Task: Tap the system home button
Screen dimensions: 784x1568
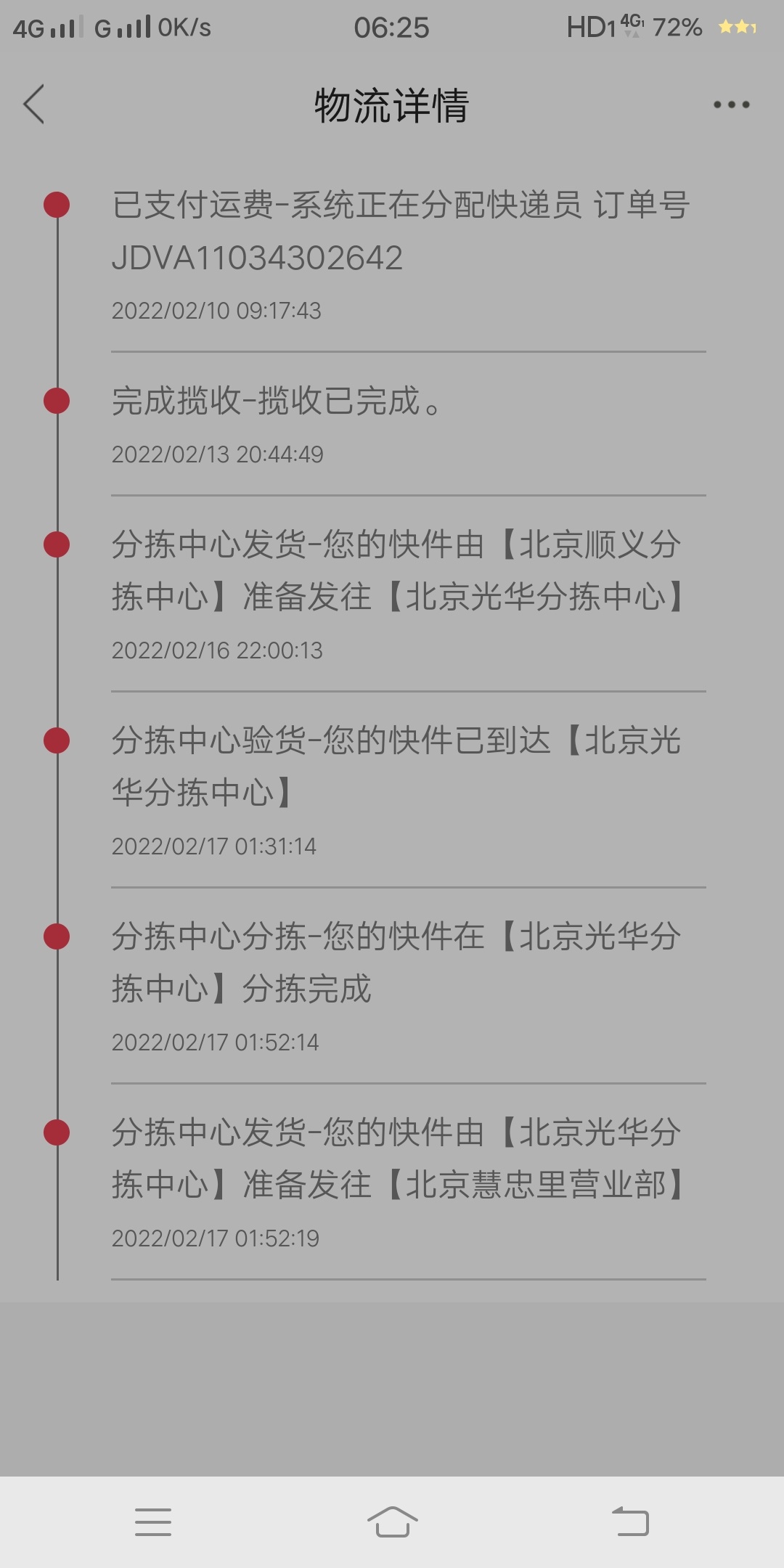Action: coord(392,1522)
